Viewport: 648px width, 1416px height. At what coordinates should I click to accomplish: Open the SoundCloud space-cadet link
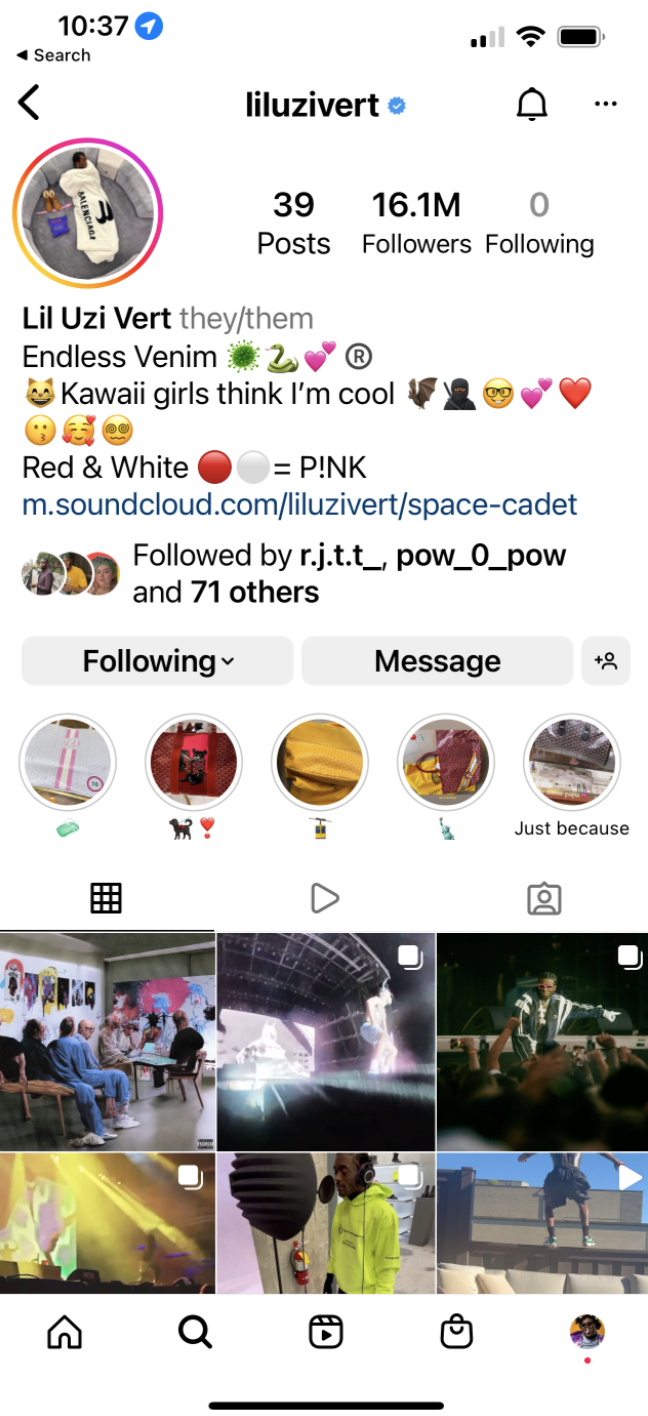[x=300, y=504]
